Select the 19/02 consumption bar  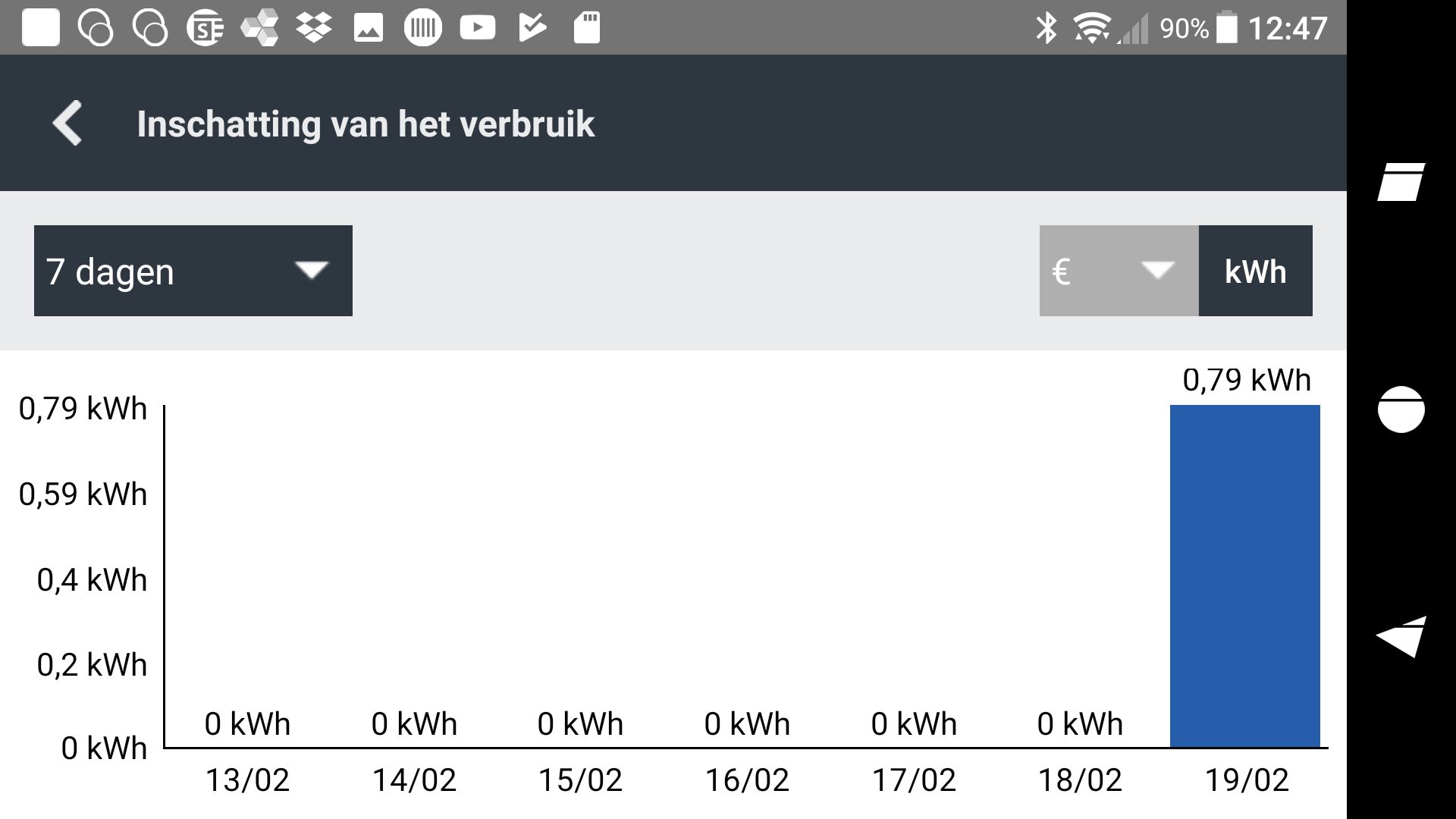tap(1244, 576)
